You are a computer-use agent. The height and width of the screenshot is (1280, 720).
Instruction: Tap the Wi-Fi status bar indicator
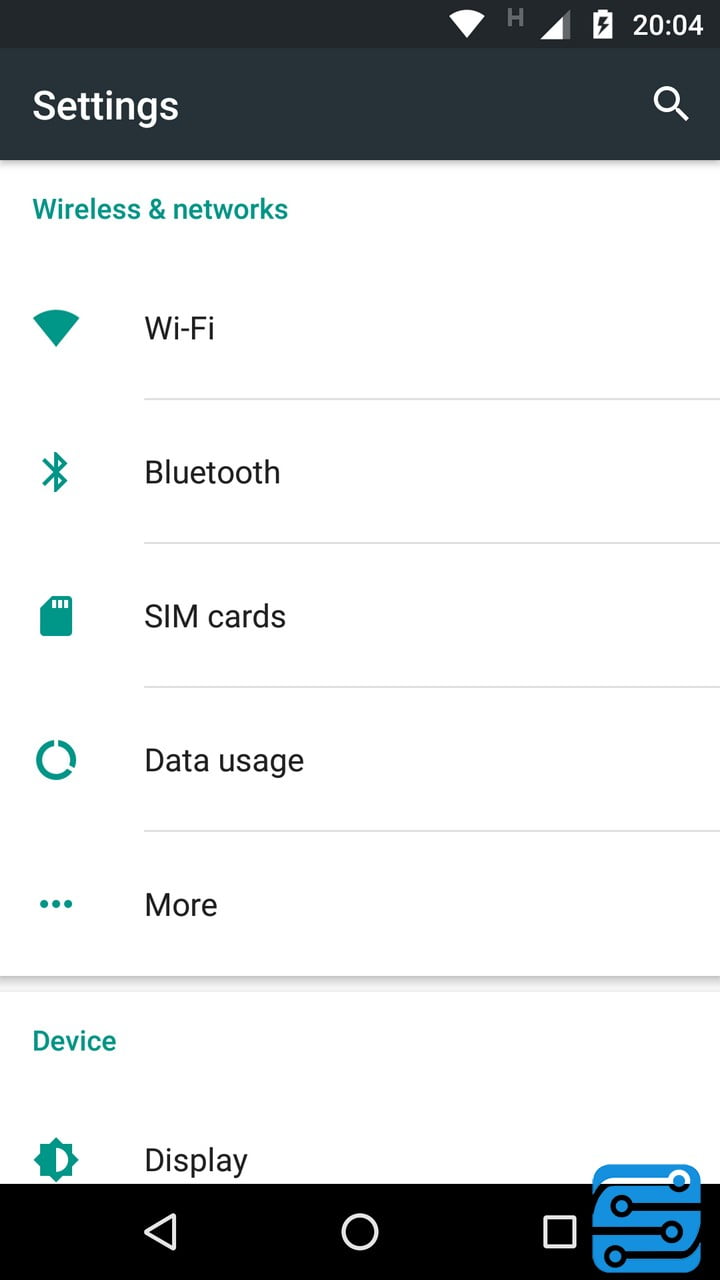point(466,24)
